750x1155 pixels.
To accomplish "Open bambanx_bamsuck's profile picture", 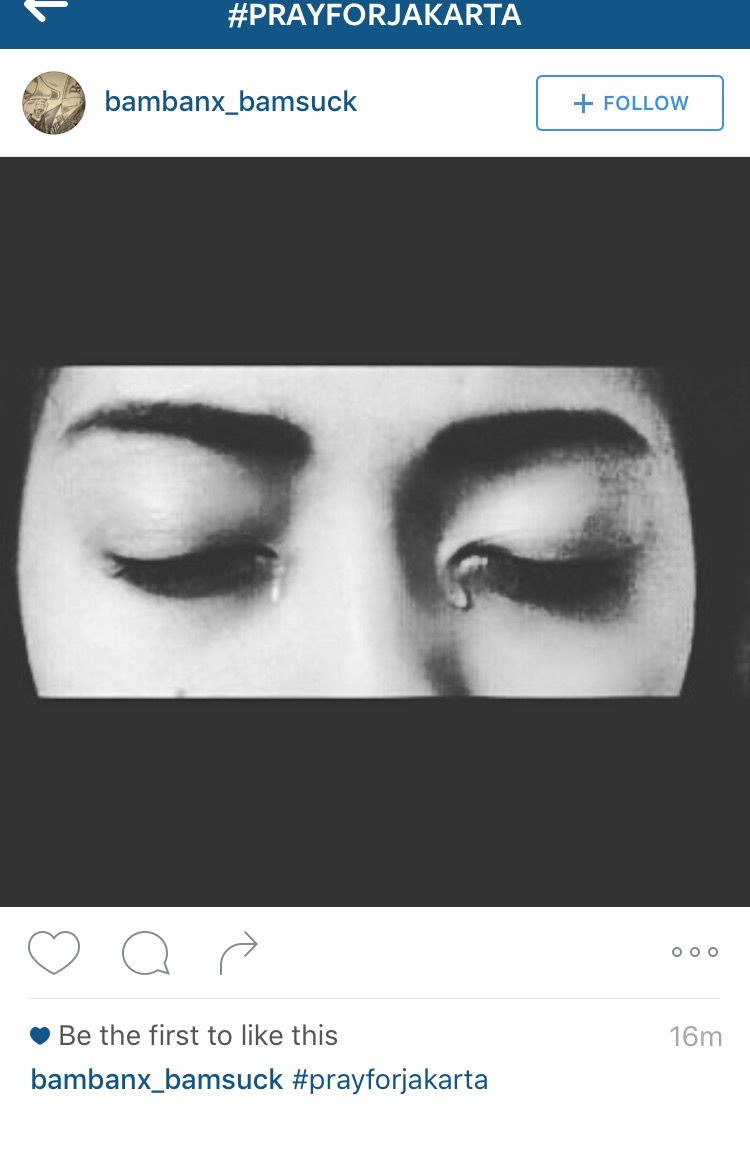I will 54,103.
